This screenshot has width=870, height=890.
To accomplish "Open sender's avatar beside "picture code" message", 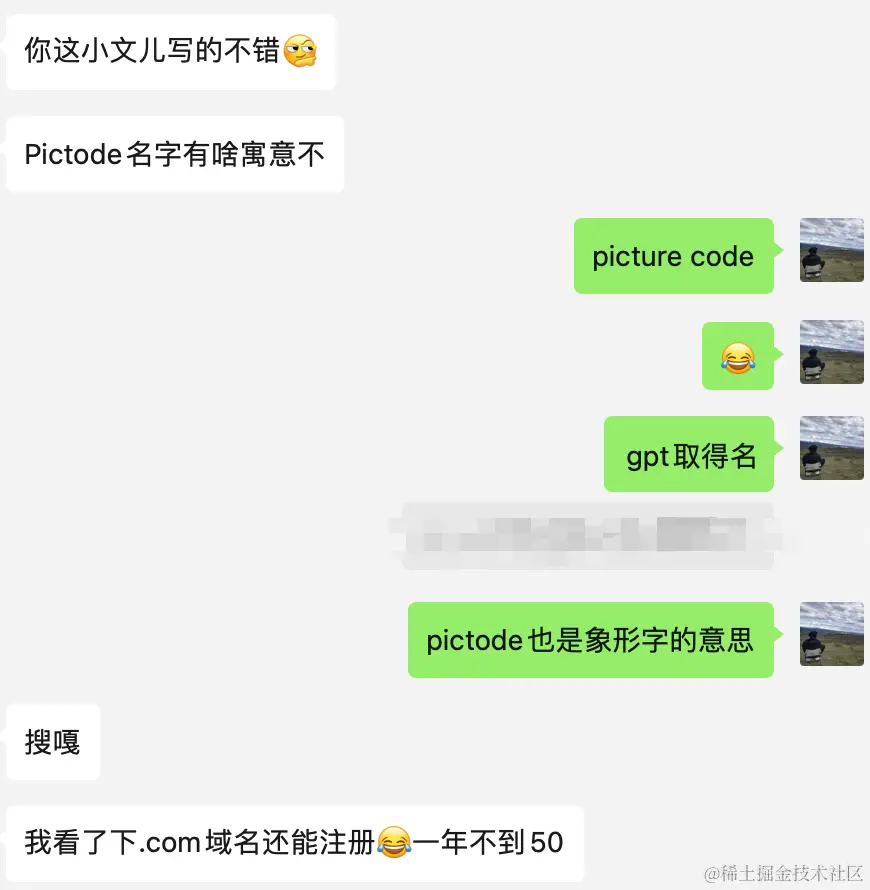I will [831, 250].
